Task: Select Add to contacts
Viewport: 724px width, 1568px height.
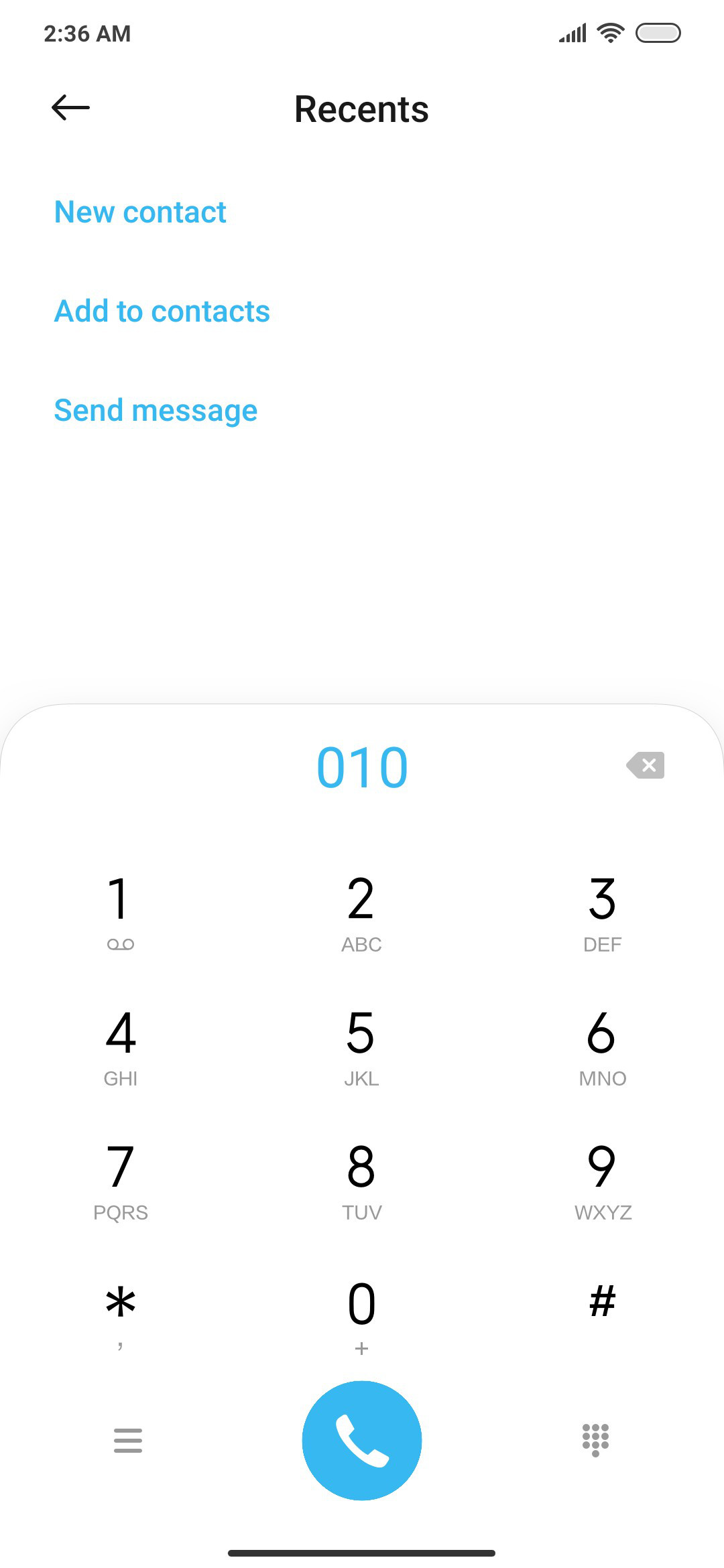Action: click(162, 311)
